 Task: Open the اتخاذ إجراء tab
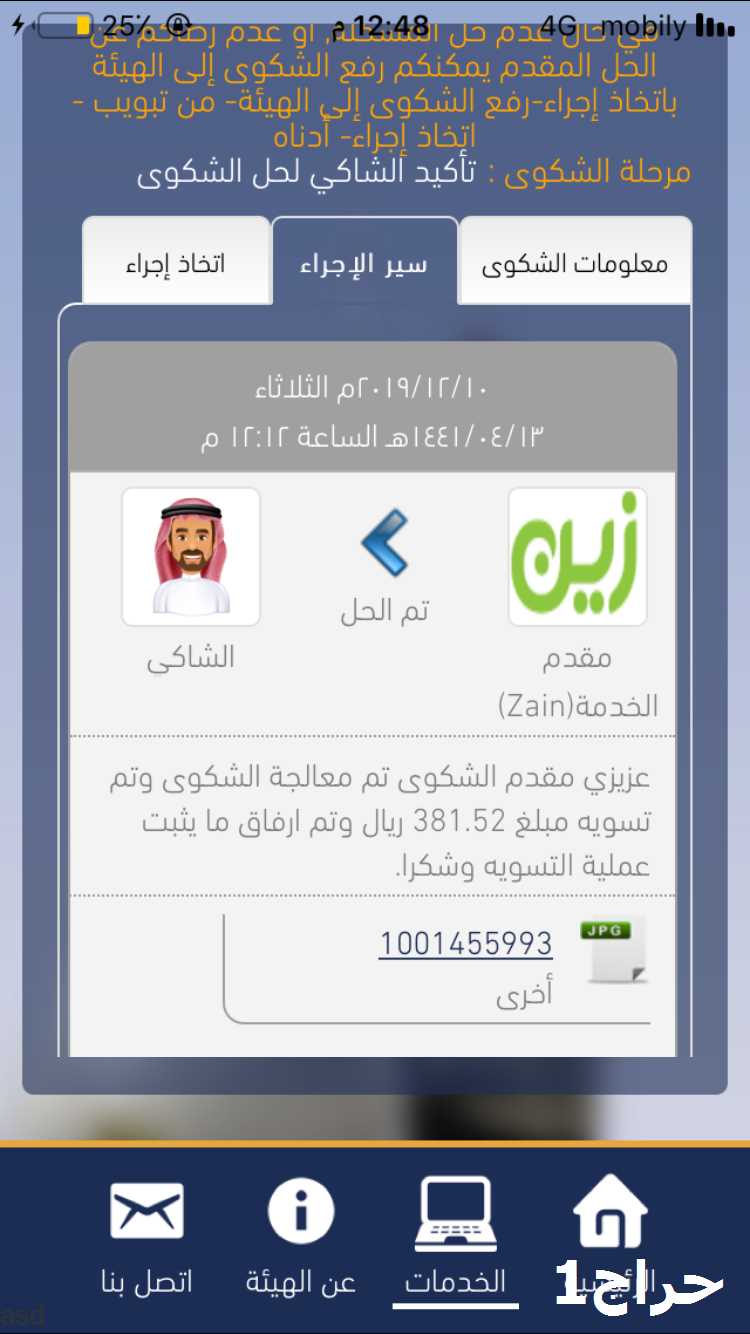[x=176, y=261]
